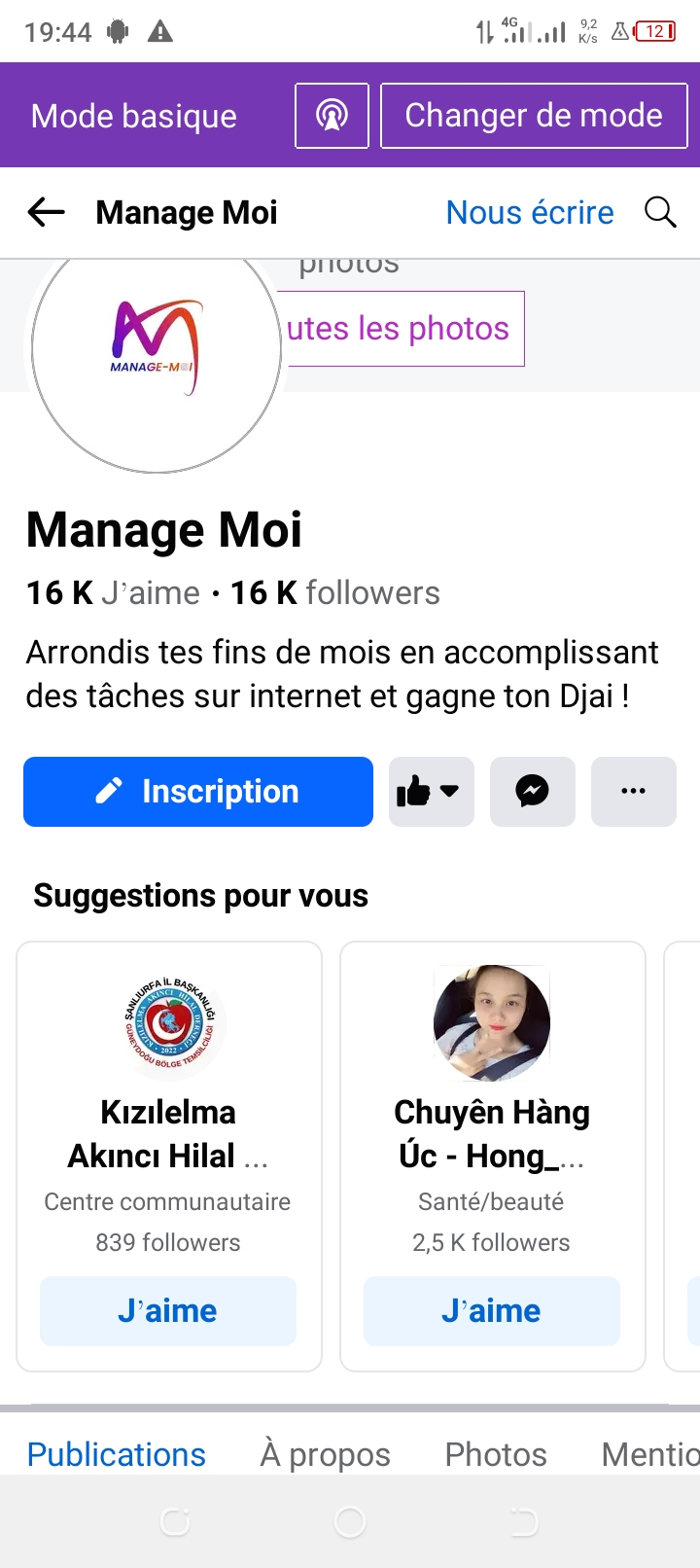Open the three-dot more options button
Screen dimensions: 700x1568
(633, 792)
